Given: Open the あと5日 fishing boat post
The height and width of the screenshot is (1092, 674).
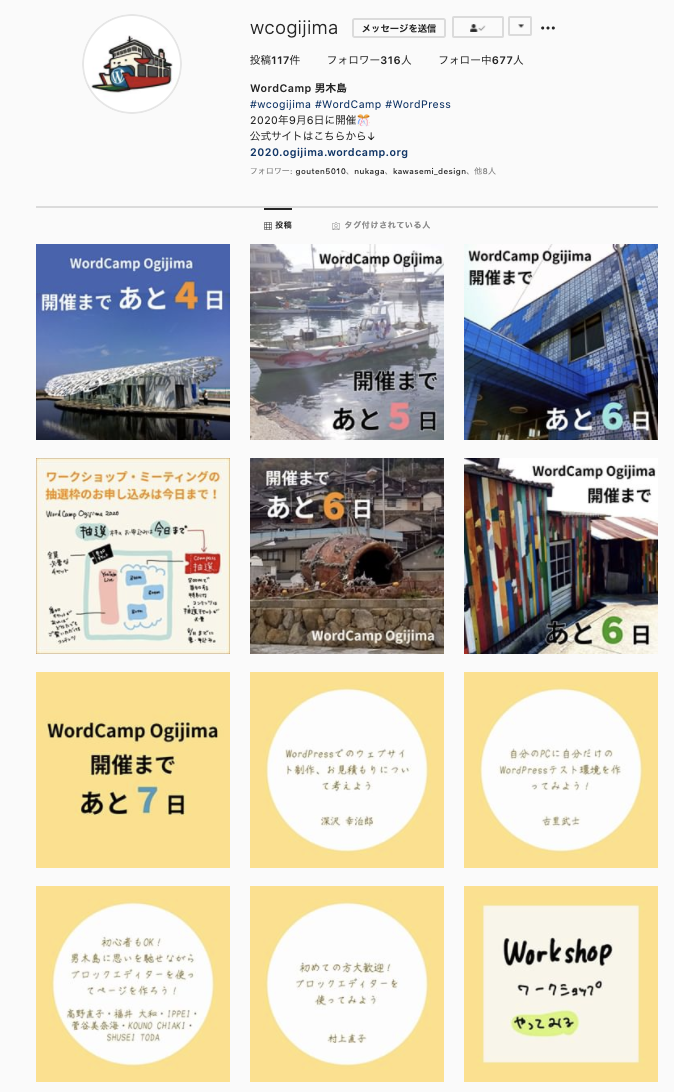Looking at the screenshot, I should [347, 342].
